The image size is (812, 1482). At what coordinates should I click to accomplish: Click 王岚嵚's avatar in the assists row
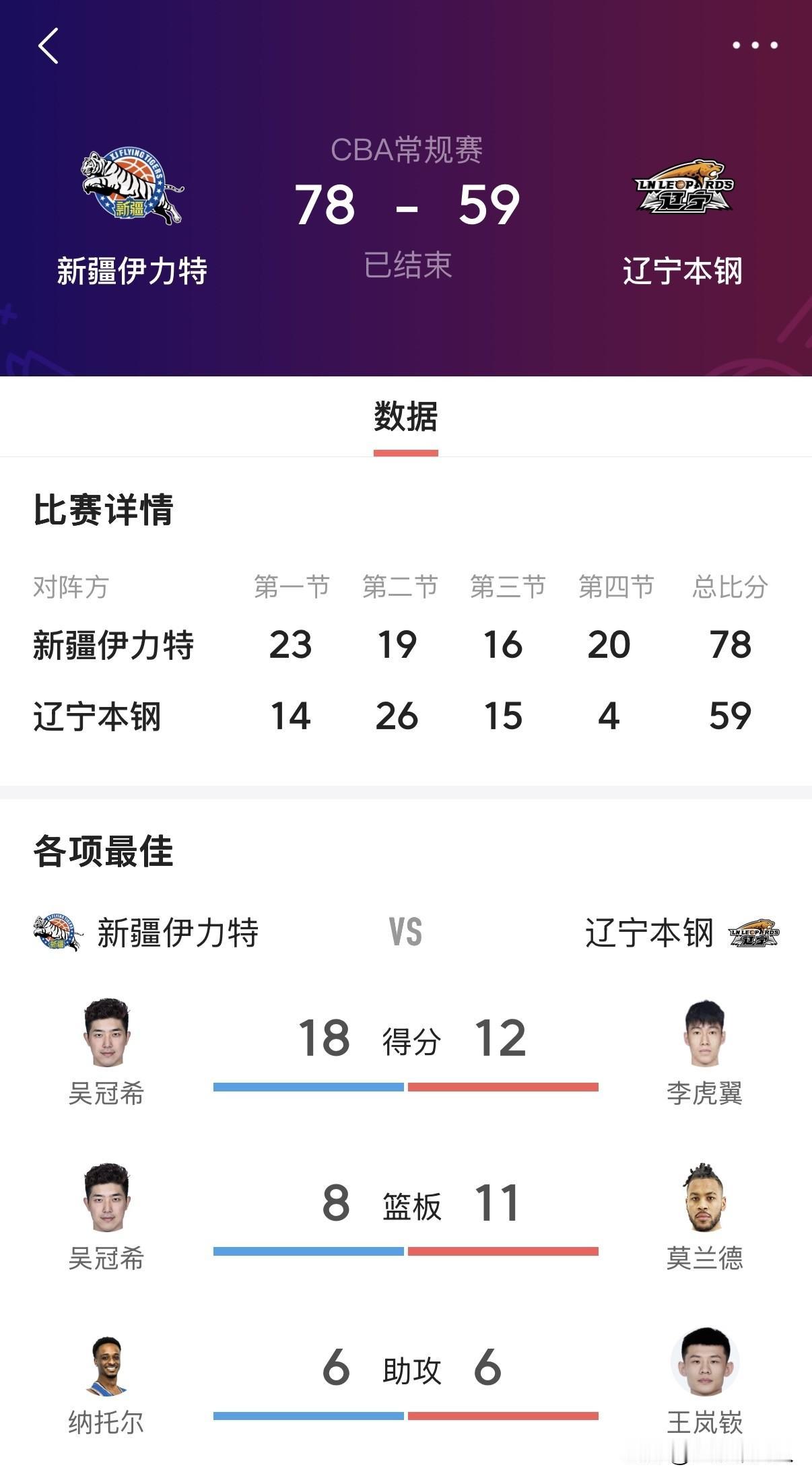point(704,1361)
